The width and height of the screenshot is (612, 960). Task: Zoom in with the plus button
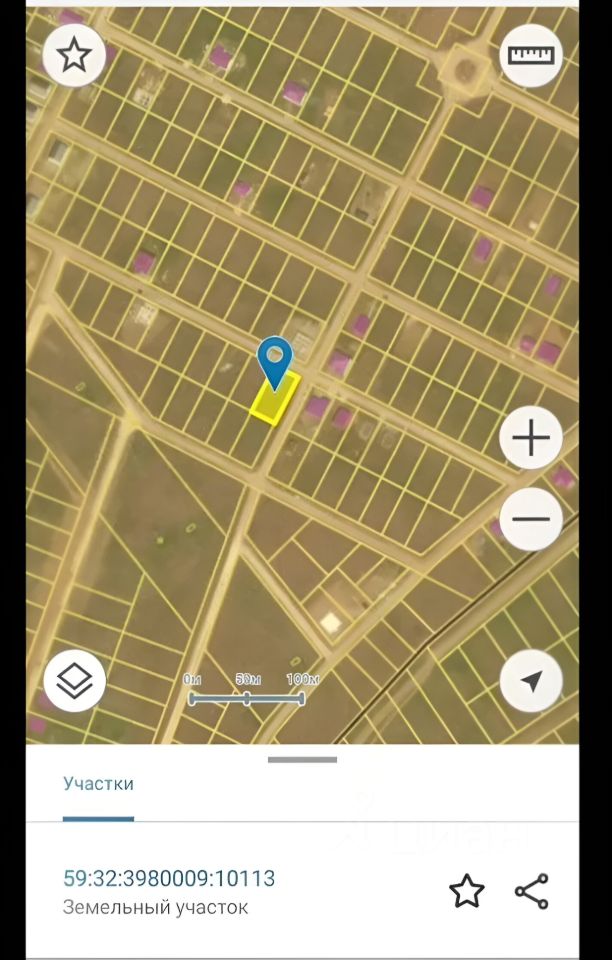coord(531,438)
